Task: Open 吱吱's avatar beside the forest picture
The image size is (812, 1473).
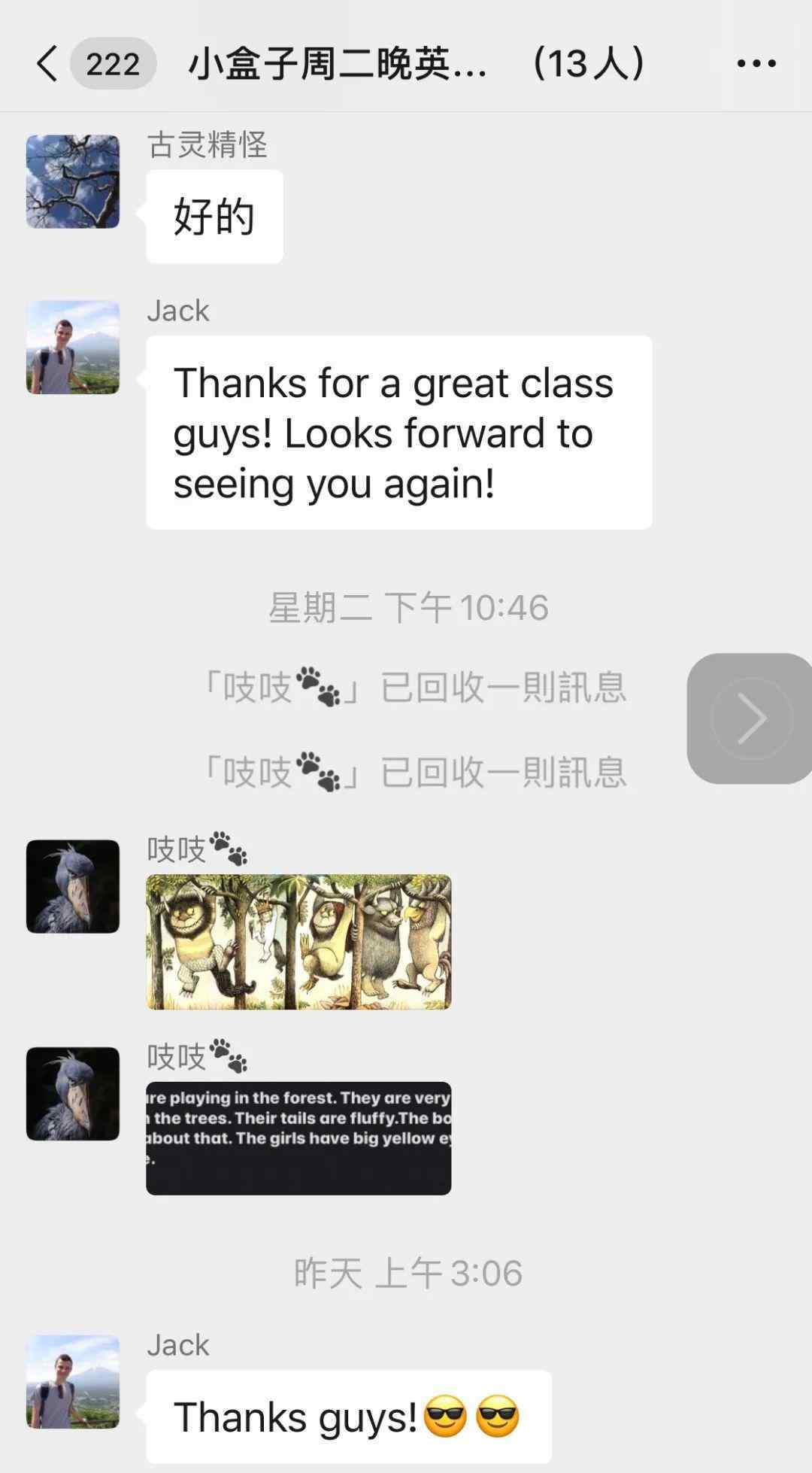Action: [x=73, y=886]
